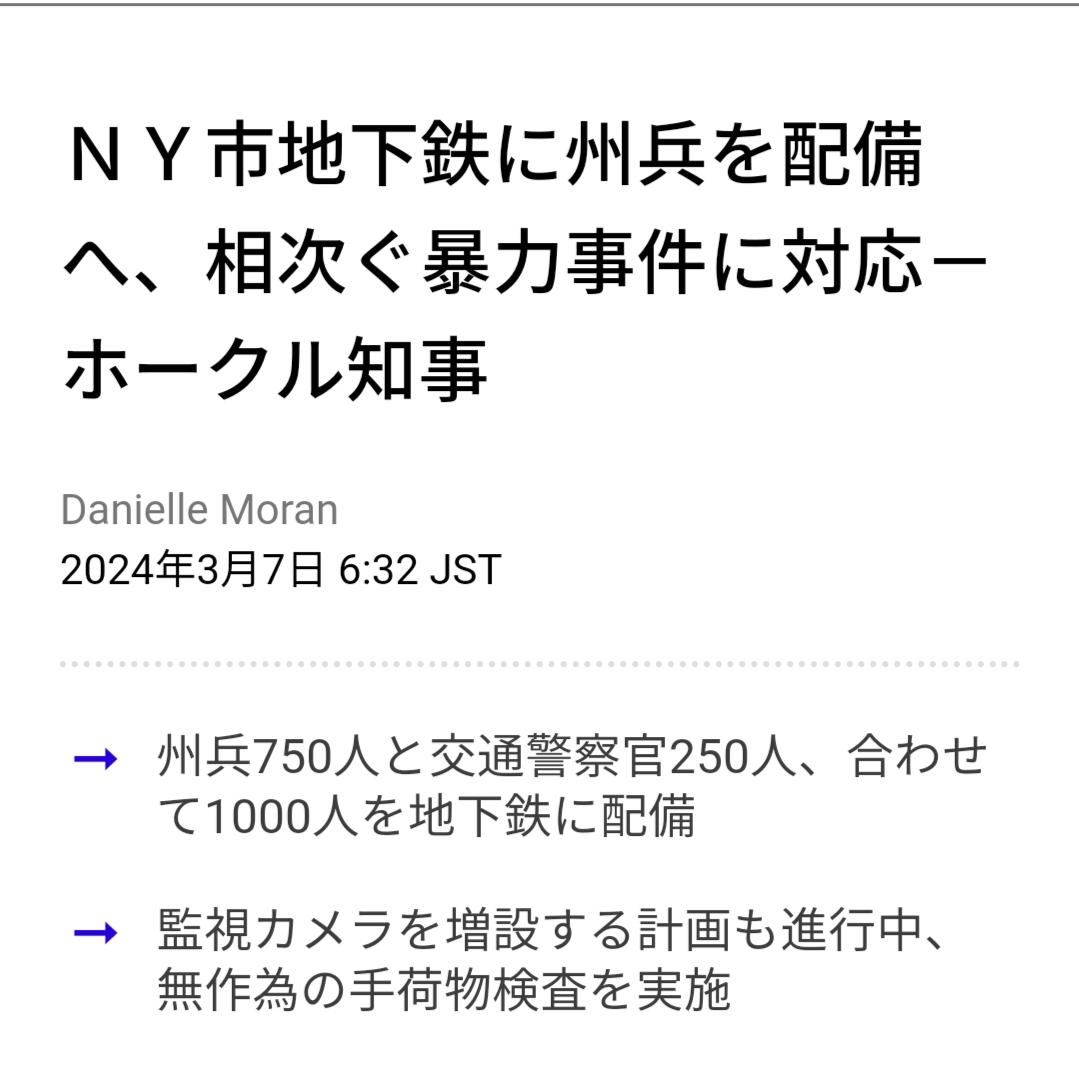Open author Danielle Moran's page
Image resolution: width=1079 pixels, height=1070 pixels.
click(199, 510)
